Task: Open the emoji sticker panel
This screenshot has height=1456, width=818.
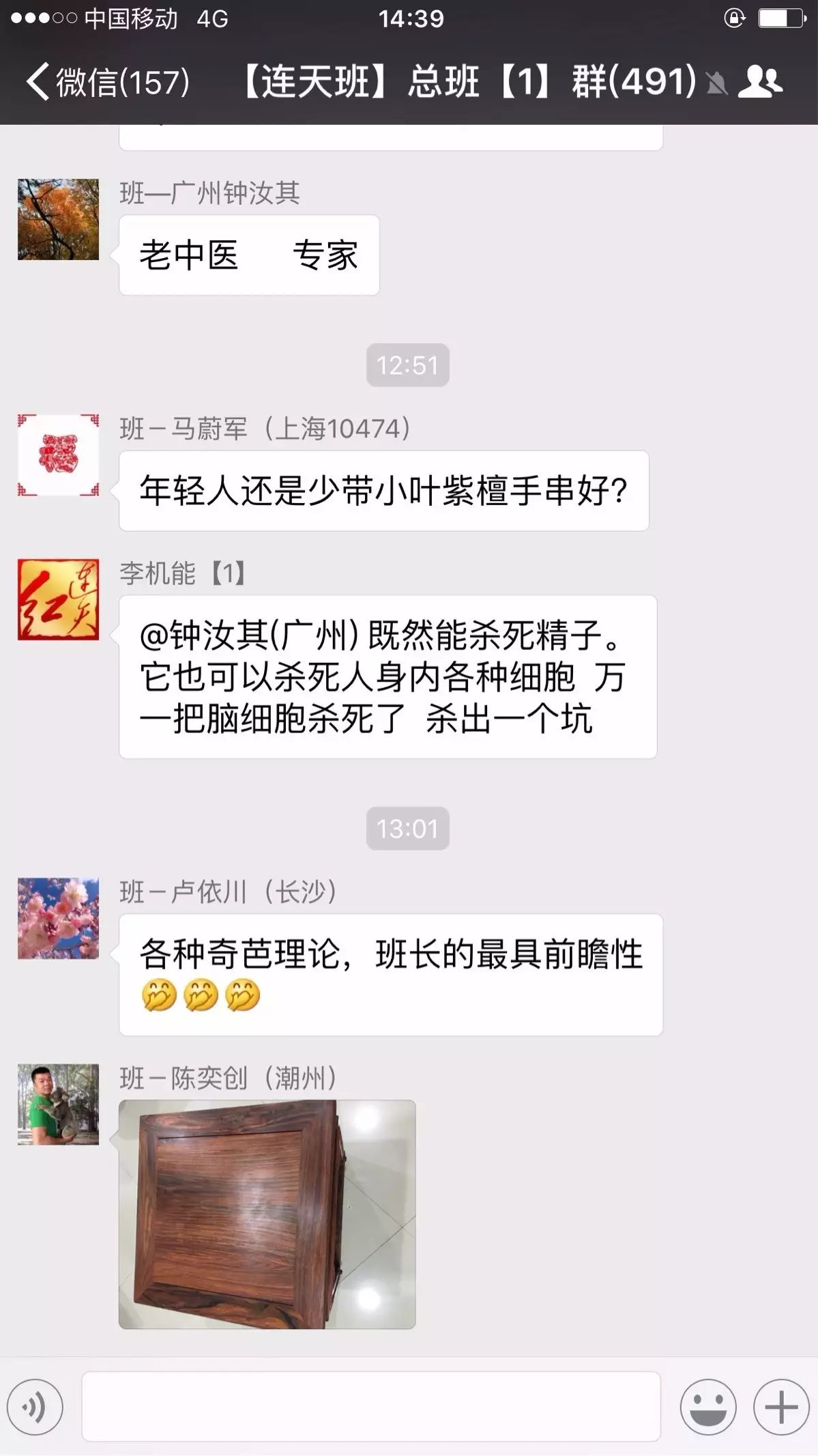Action: click(707, 1408)
